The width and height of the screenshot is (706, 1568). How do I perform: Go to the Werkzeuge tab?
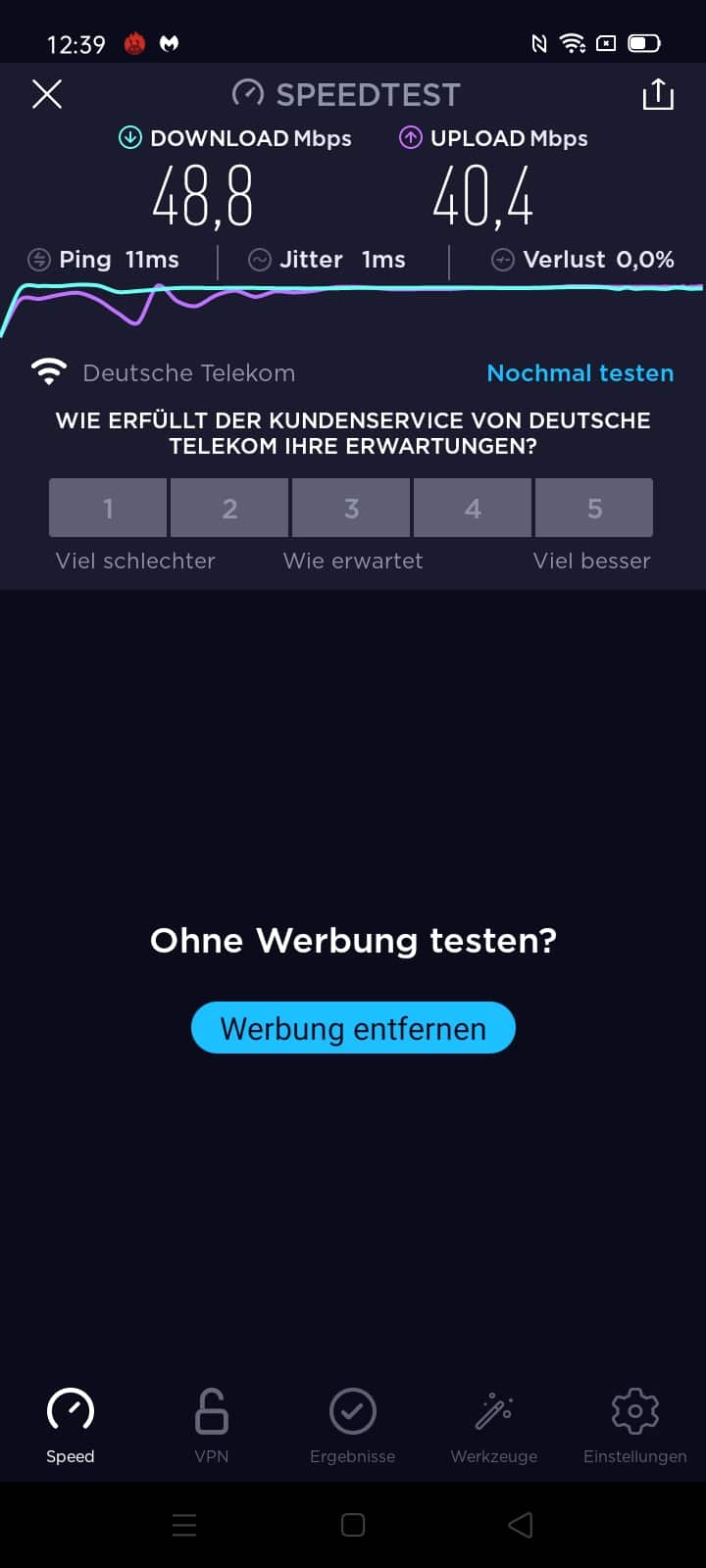[x=494, y=1426]
